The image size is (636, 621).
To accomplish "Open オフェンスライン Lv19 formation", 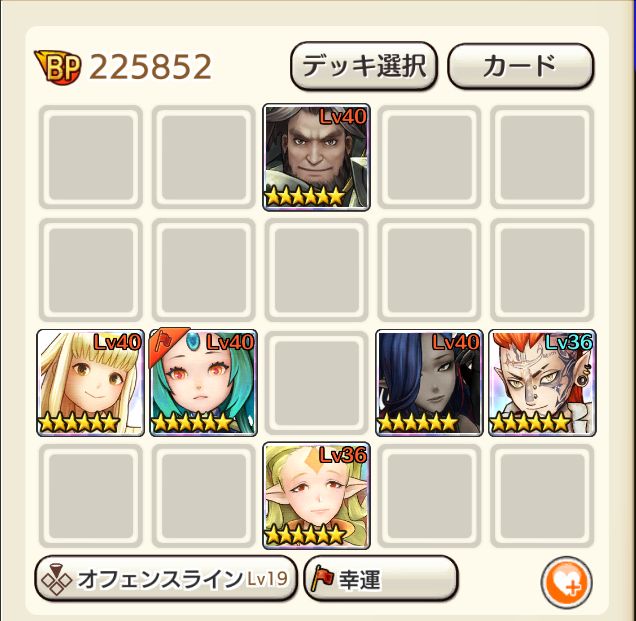I will pyautogui.click(x=166, y=579).
